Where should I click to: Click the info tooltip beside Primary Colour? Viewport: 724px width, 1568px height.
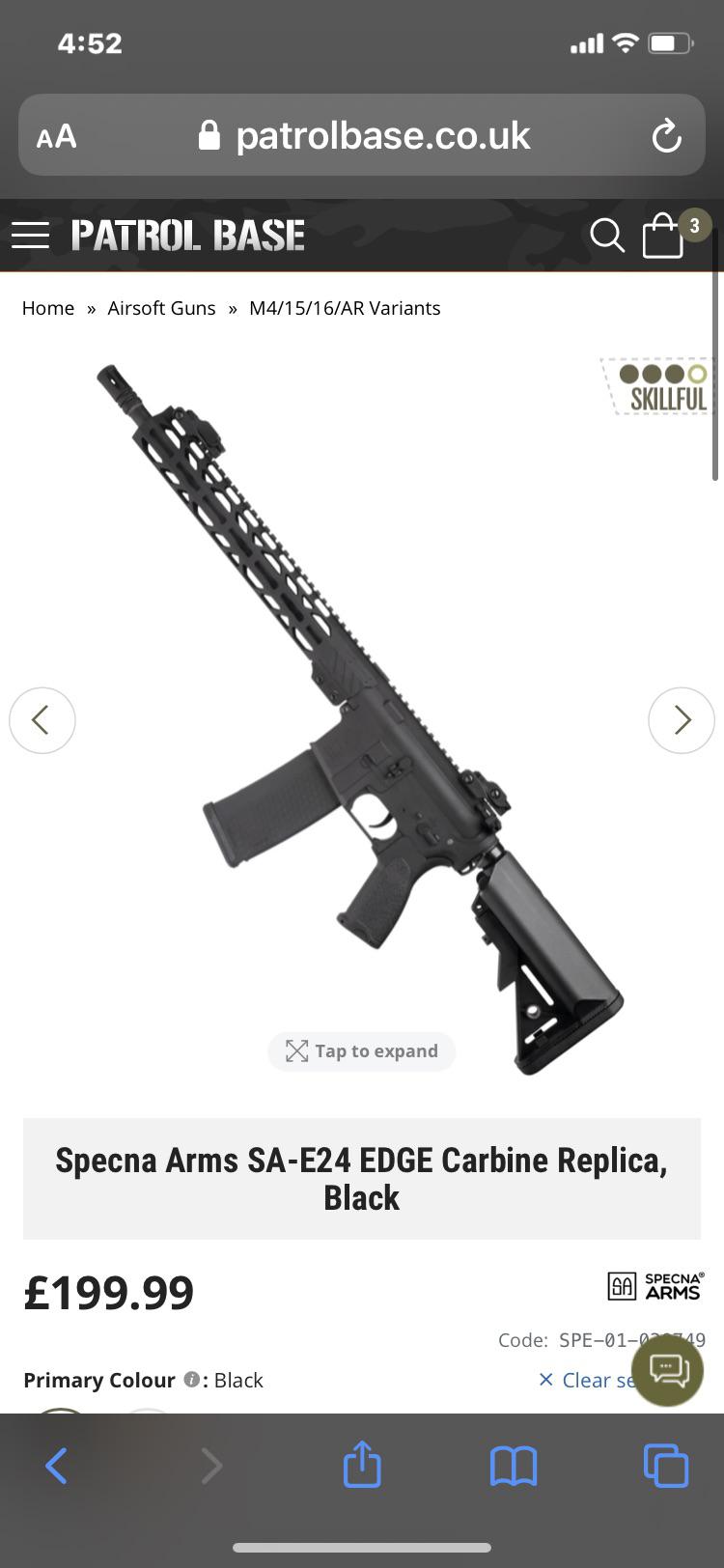(x=190, y=1380)
